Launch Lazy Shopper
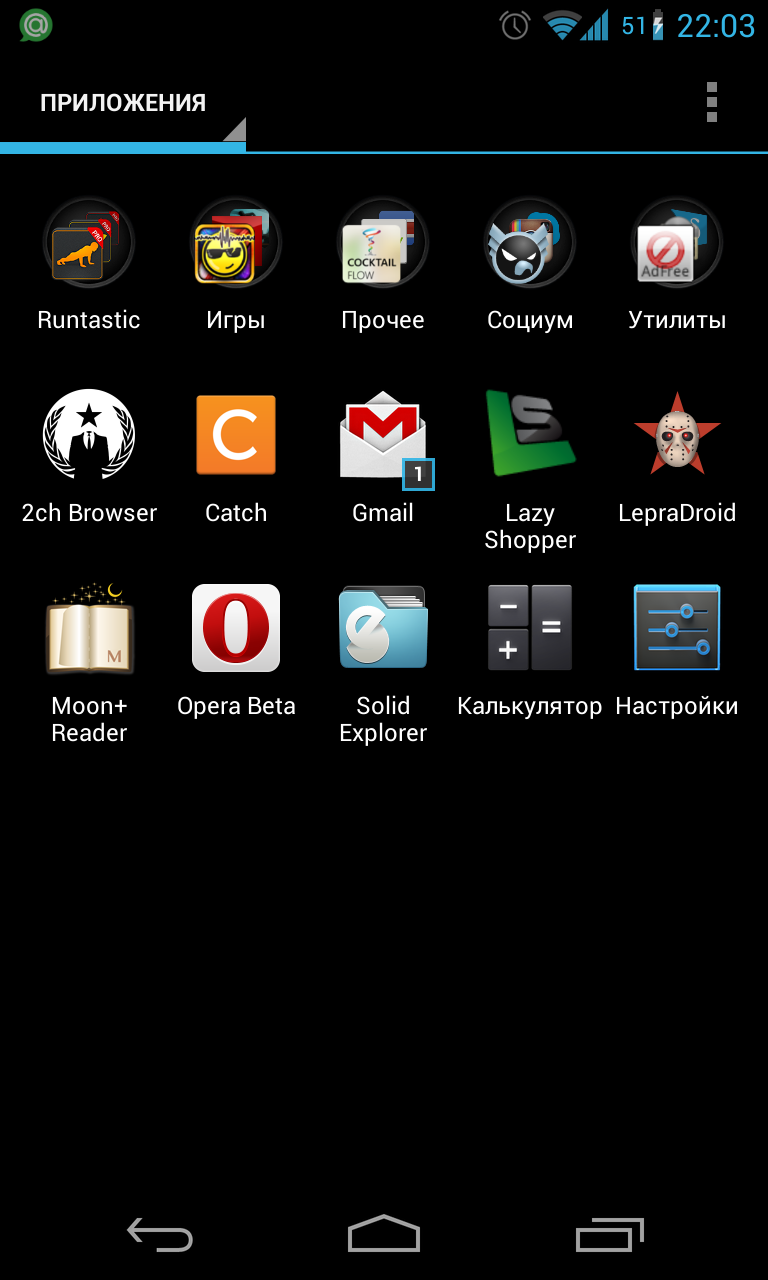 pyautogui.click(x=530, y=470)
